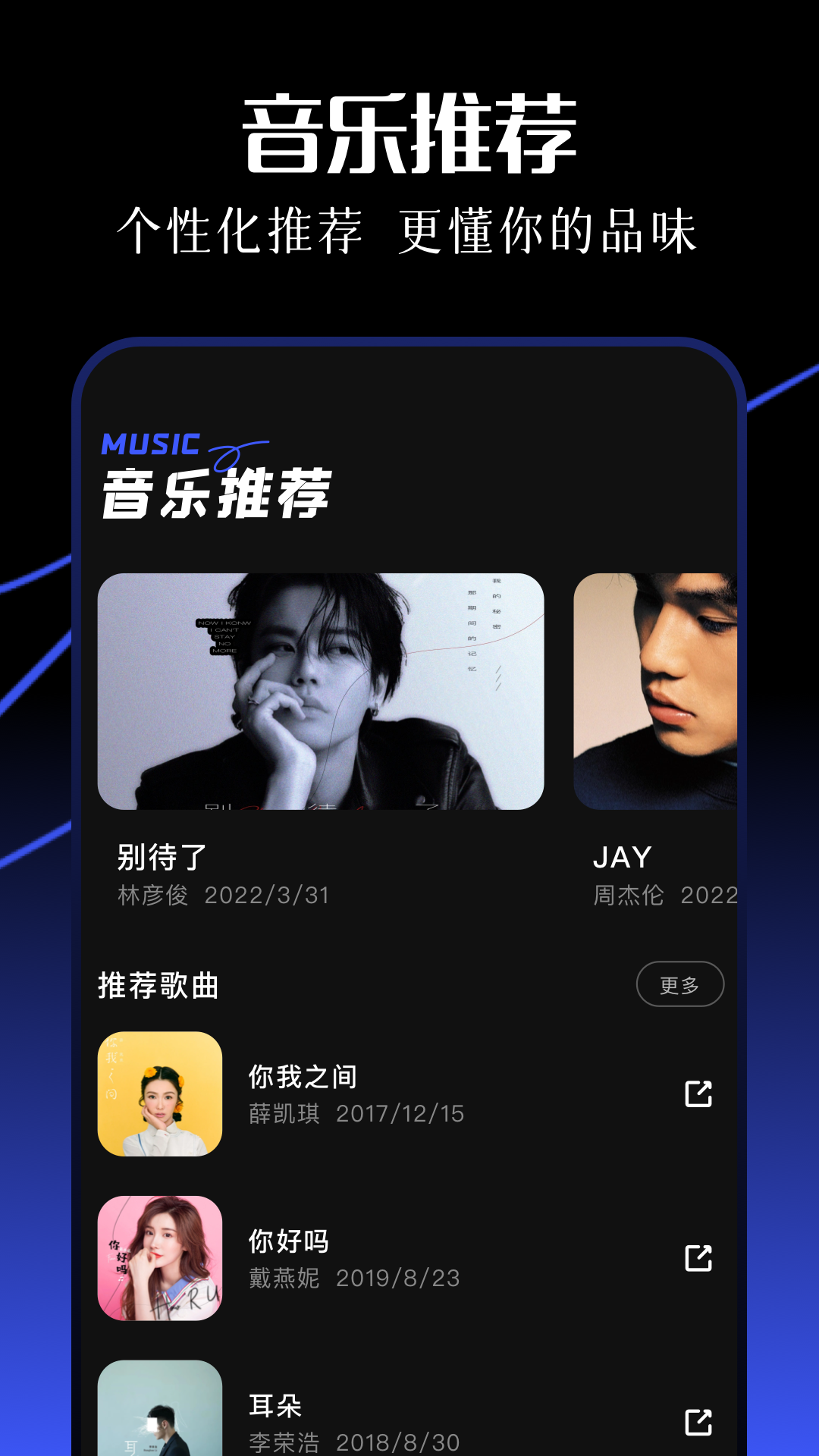819x1456 pixels.
Task: Tap 更多 to see more recommended songs
Action: pos(680,984)
